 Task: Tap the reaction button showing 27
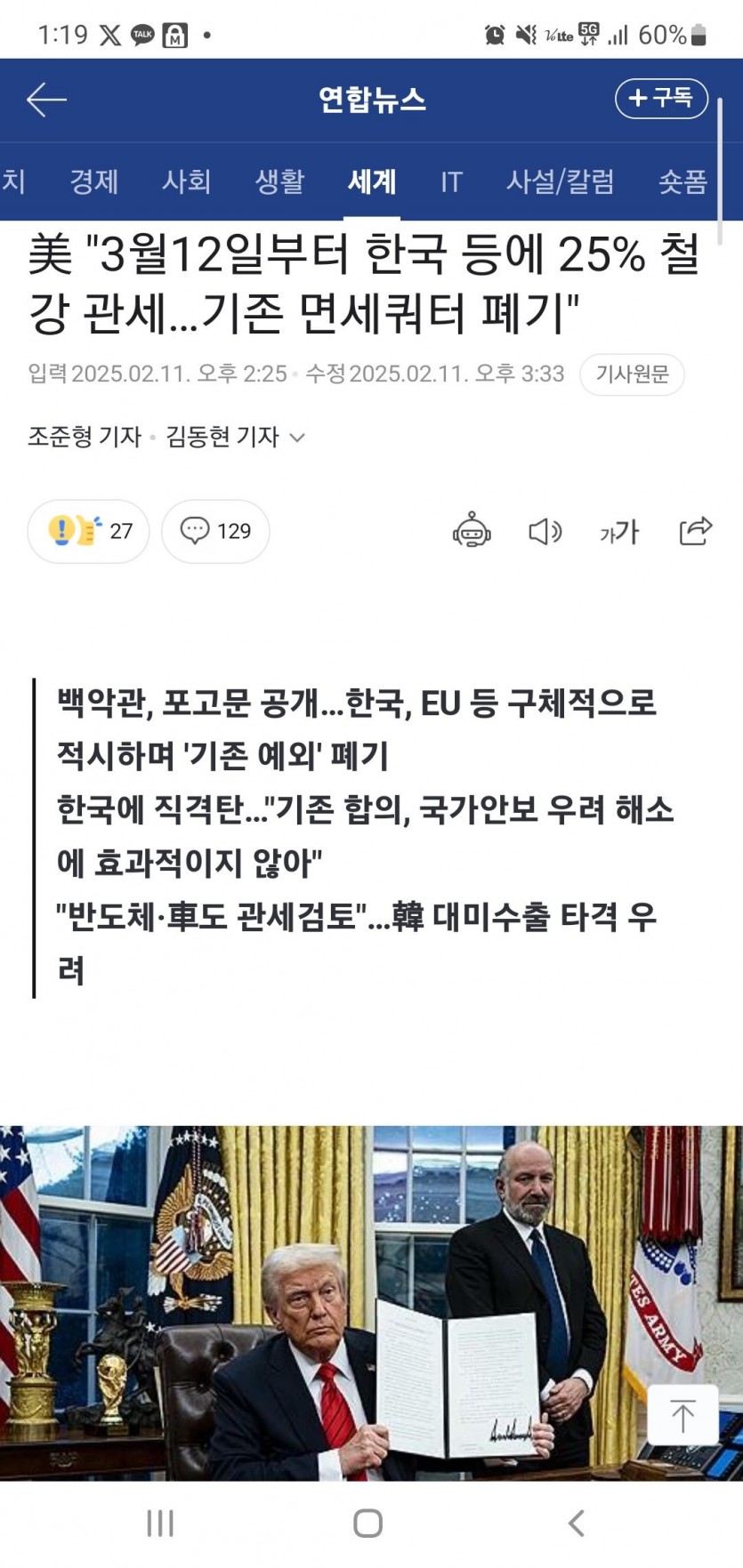(x=88, y=531)
